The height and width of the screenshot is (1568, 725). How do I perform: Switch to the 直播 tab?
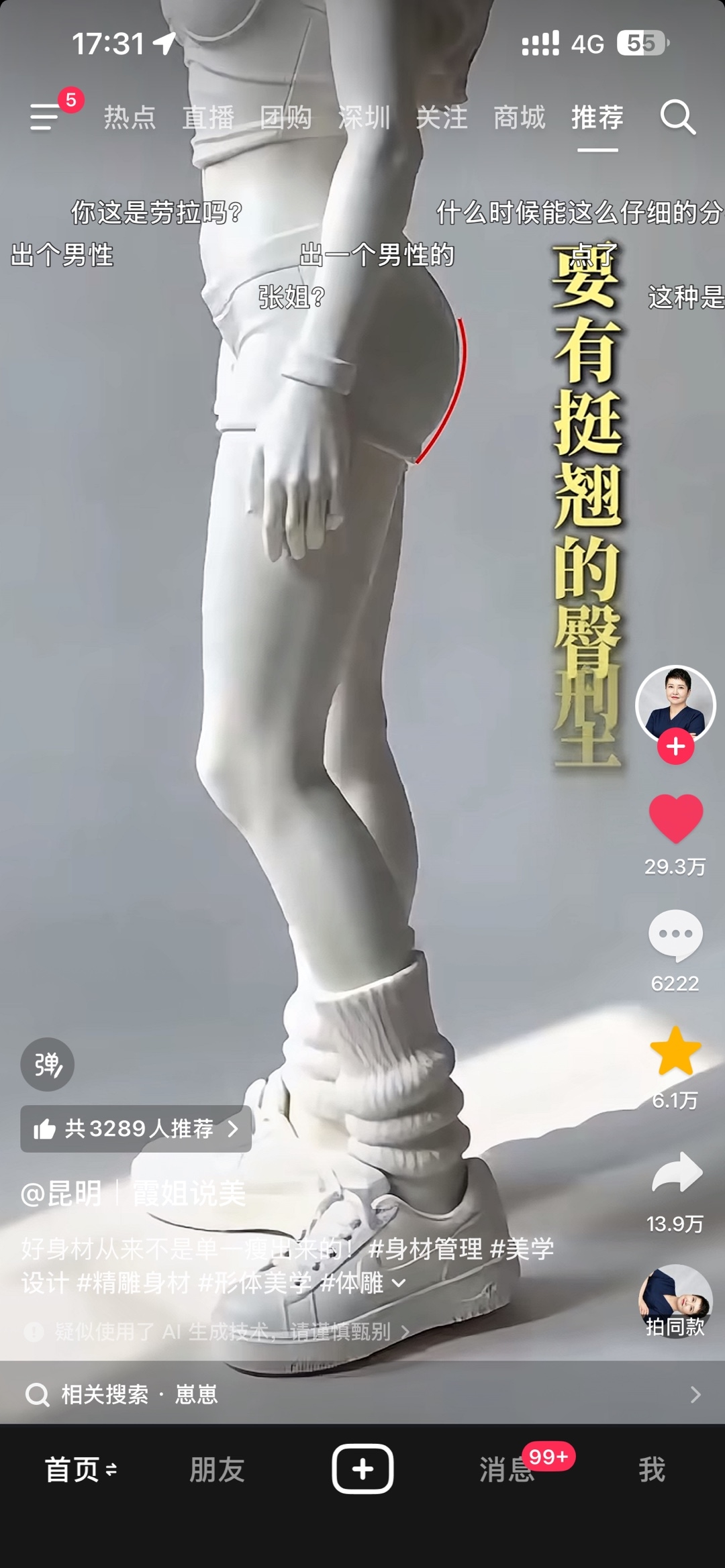coord(208,117)
